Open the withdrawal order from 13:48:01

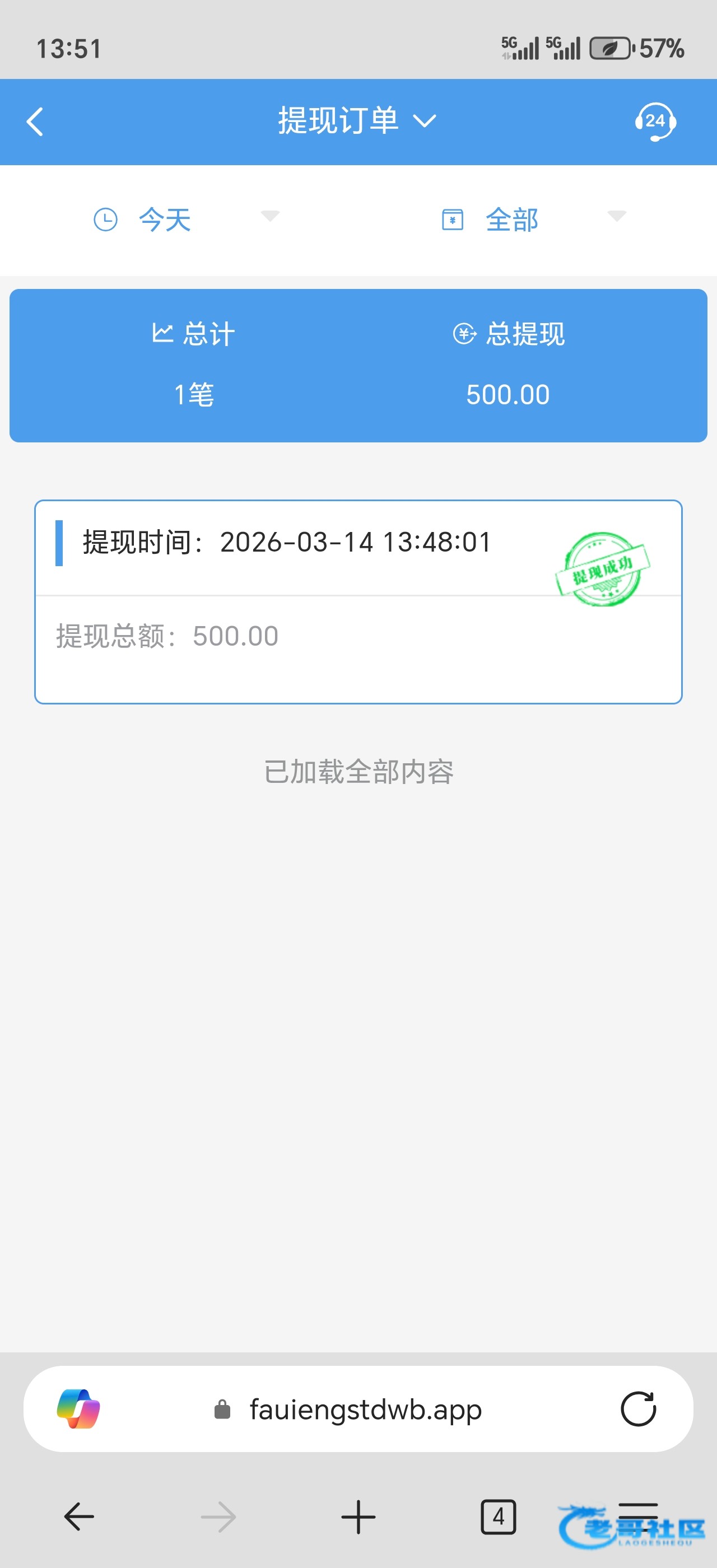tap(358, 601)
